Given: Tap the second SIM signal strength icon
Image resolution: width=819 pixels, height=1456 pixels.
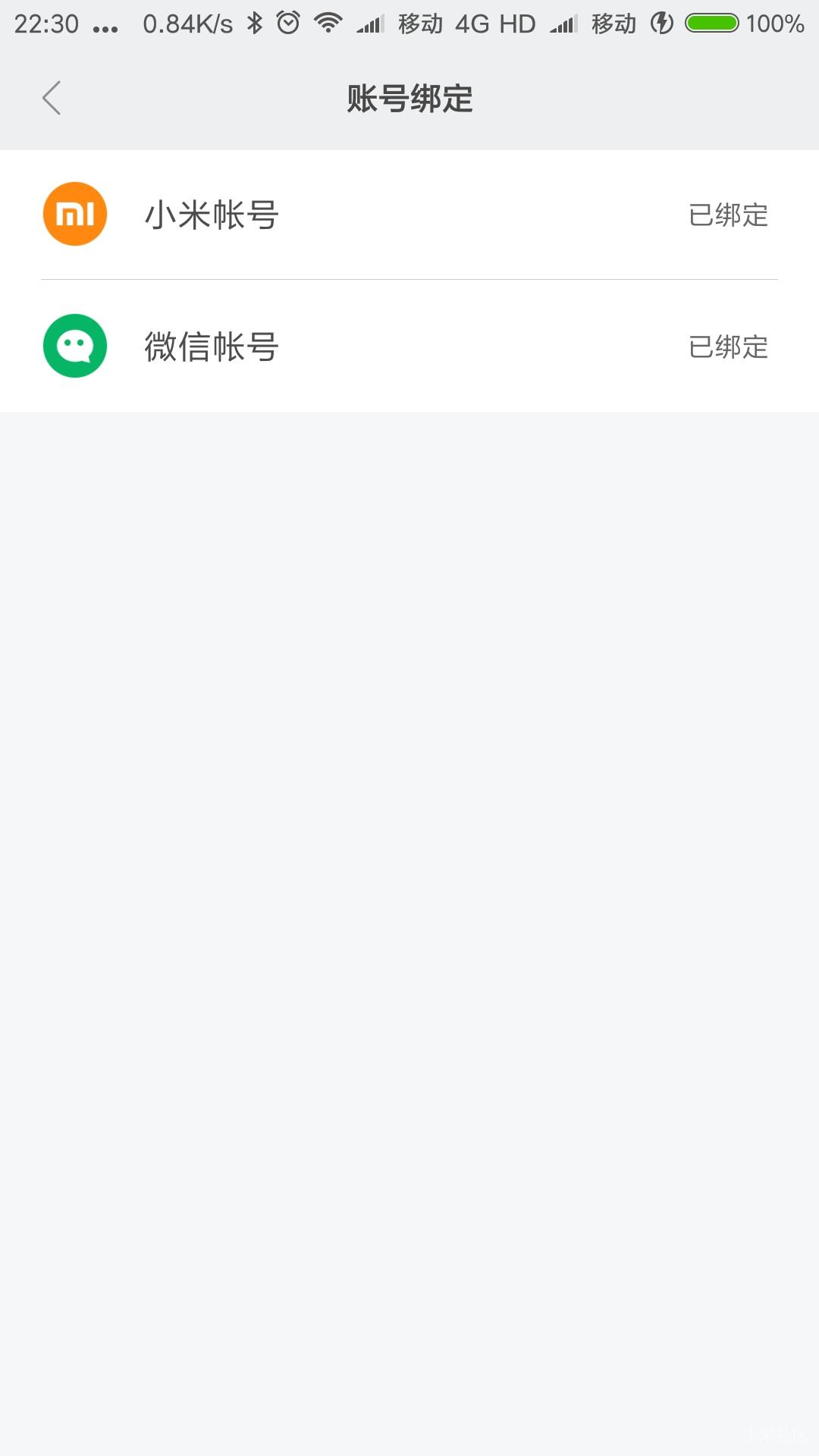Looking at the screenshot, I should point(565,23).
